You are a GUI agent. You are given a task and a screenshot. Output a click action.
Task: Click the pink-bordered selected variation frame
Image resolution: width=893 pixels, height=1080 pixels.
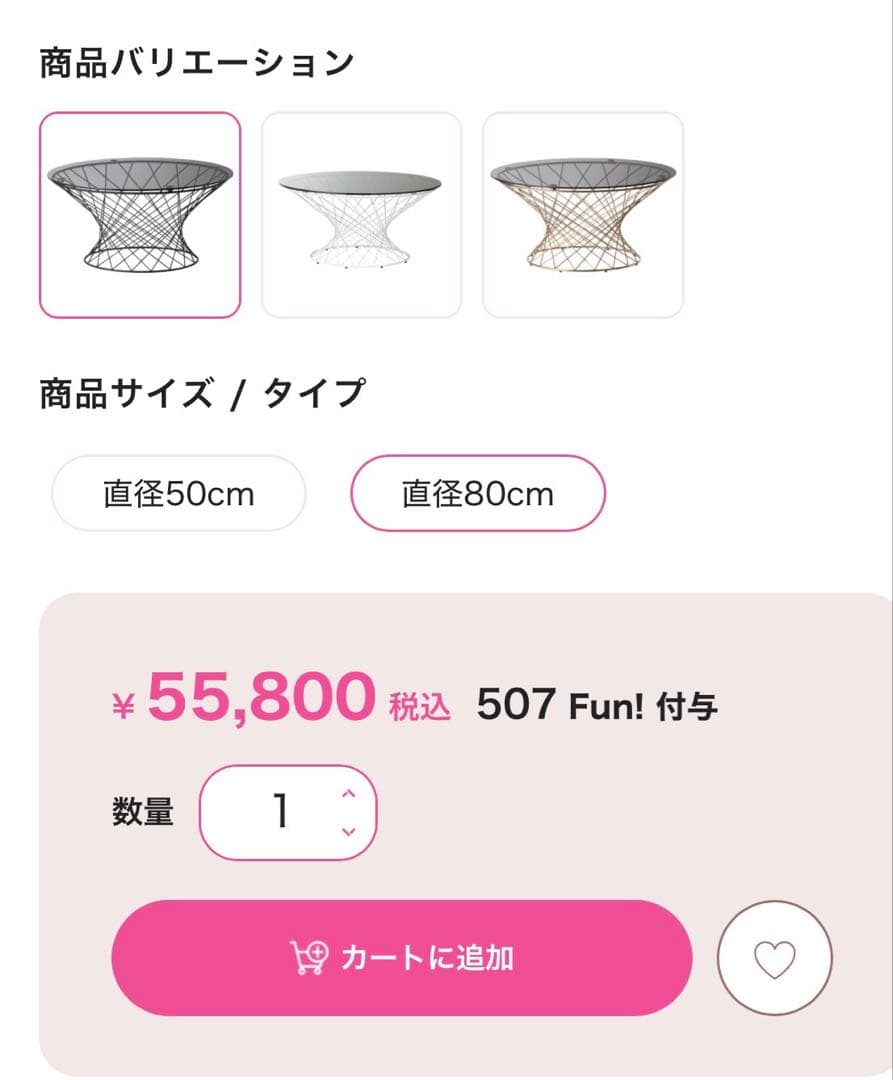click(x=140, y=215)
